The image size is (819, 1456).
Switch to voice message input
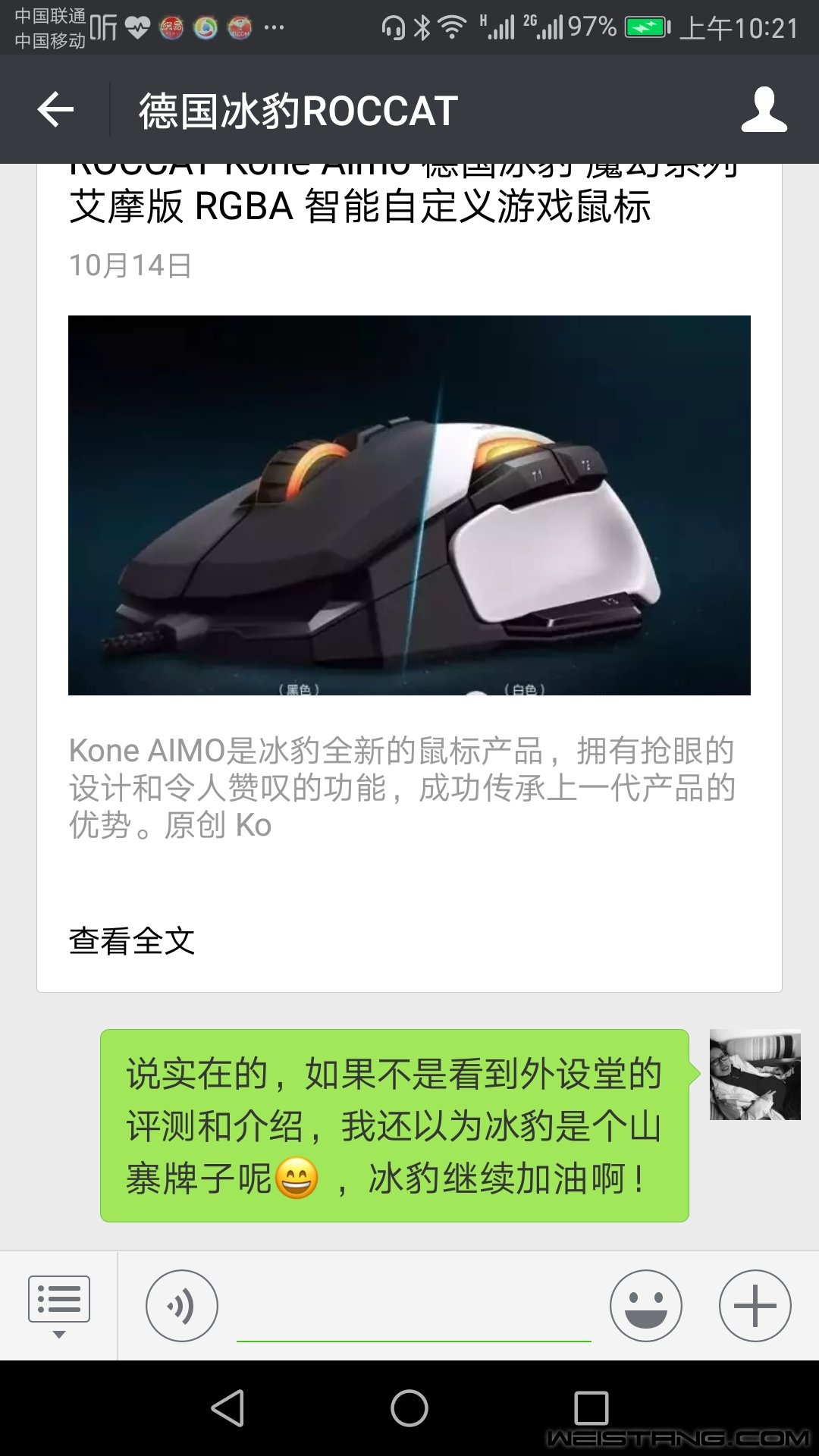pos(182,1306)
